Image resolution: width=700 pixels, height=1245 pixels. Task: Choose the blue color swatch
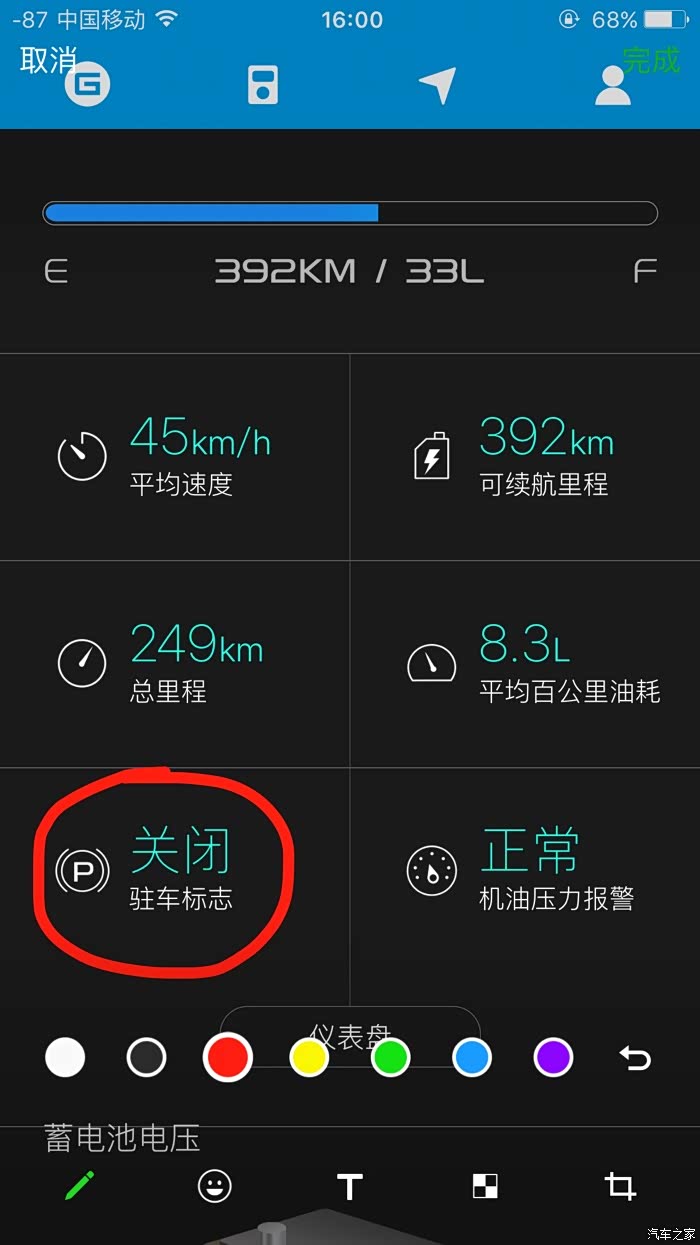[472, 1057]
